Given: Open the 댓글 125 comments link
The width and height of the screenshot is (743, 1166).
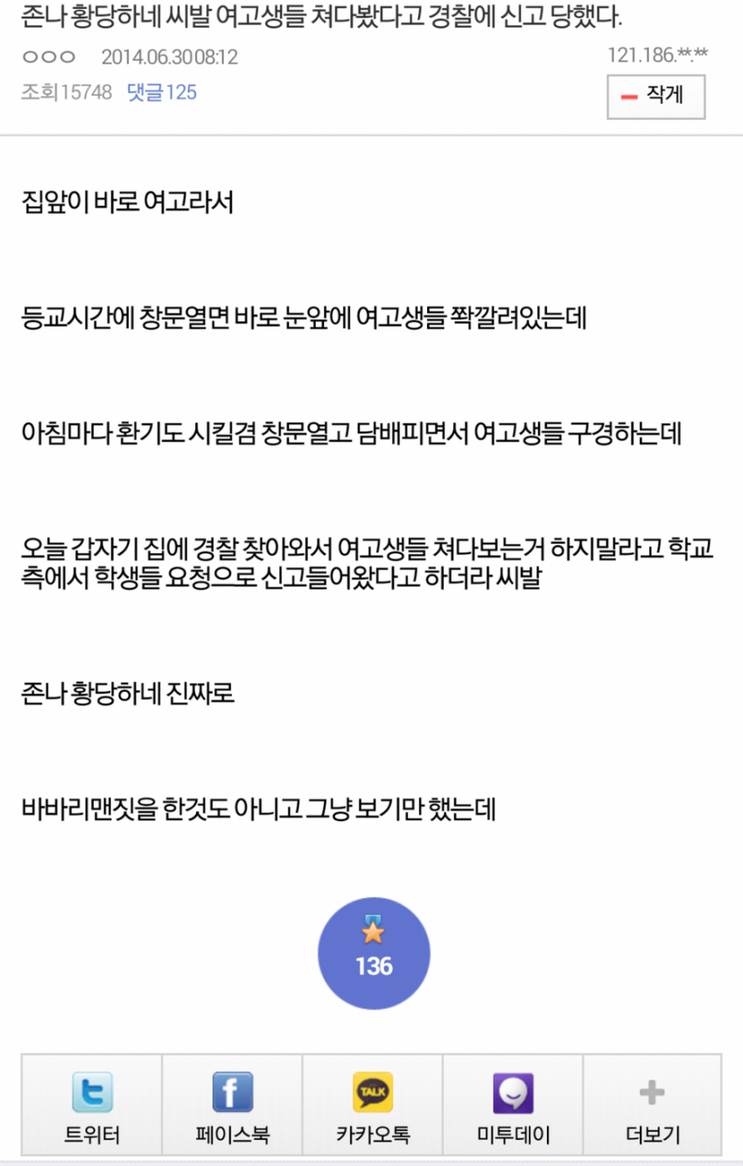Looking at the screenshot, I should [161, 93].
